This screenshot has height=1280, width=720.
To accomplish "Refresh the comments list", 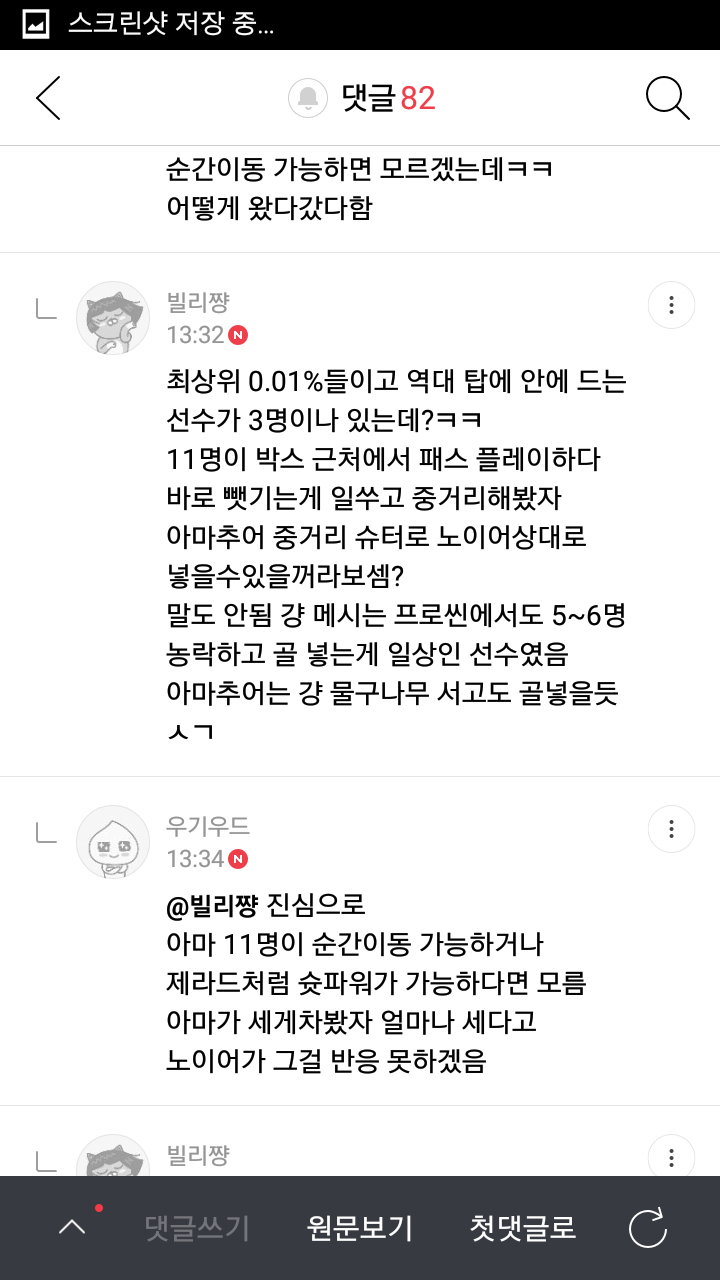I will pos(647,1228).
